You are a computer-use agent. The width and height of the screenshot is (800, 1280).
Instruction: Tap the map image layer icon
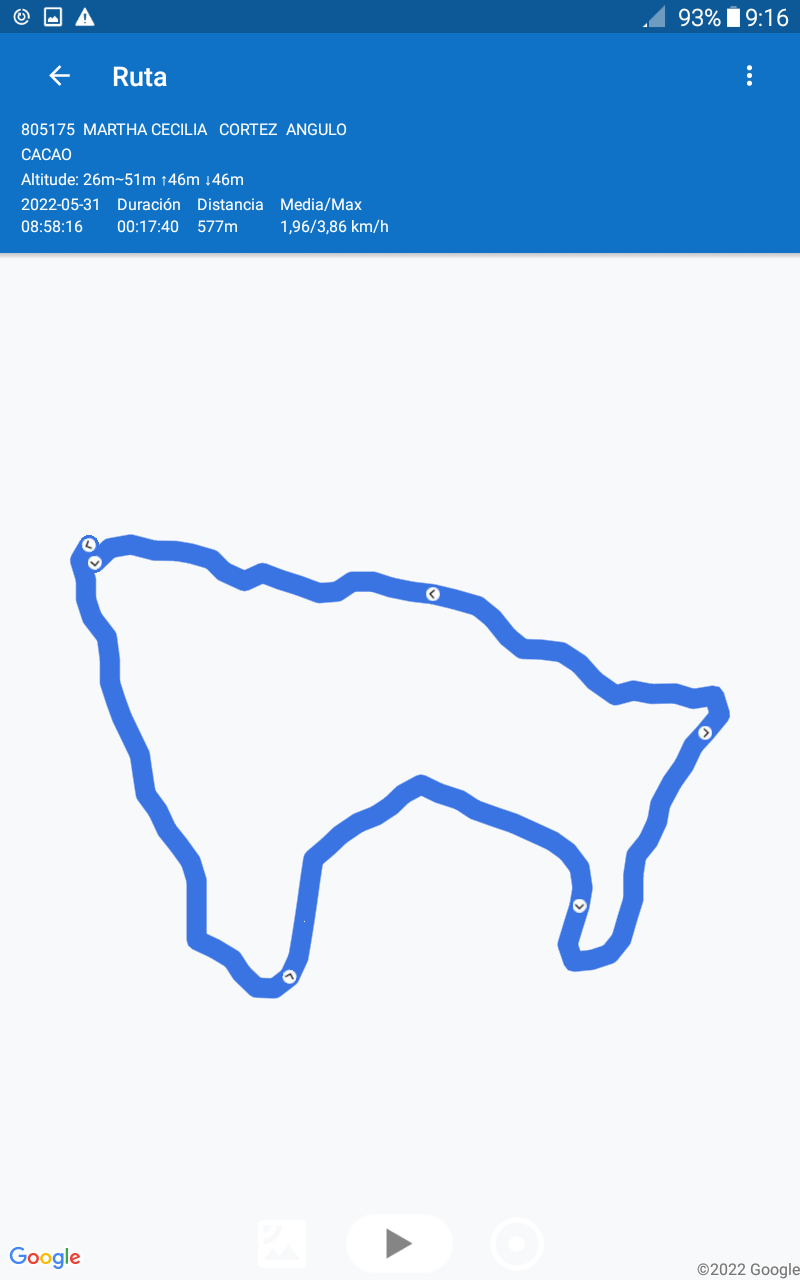coord(282,1244)
